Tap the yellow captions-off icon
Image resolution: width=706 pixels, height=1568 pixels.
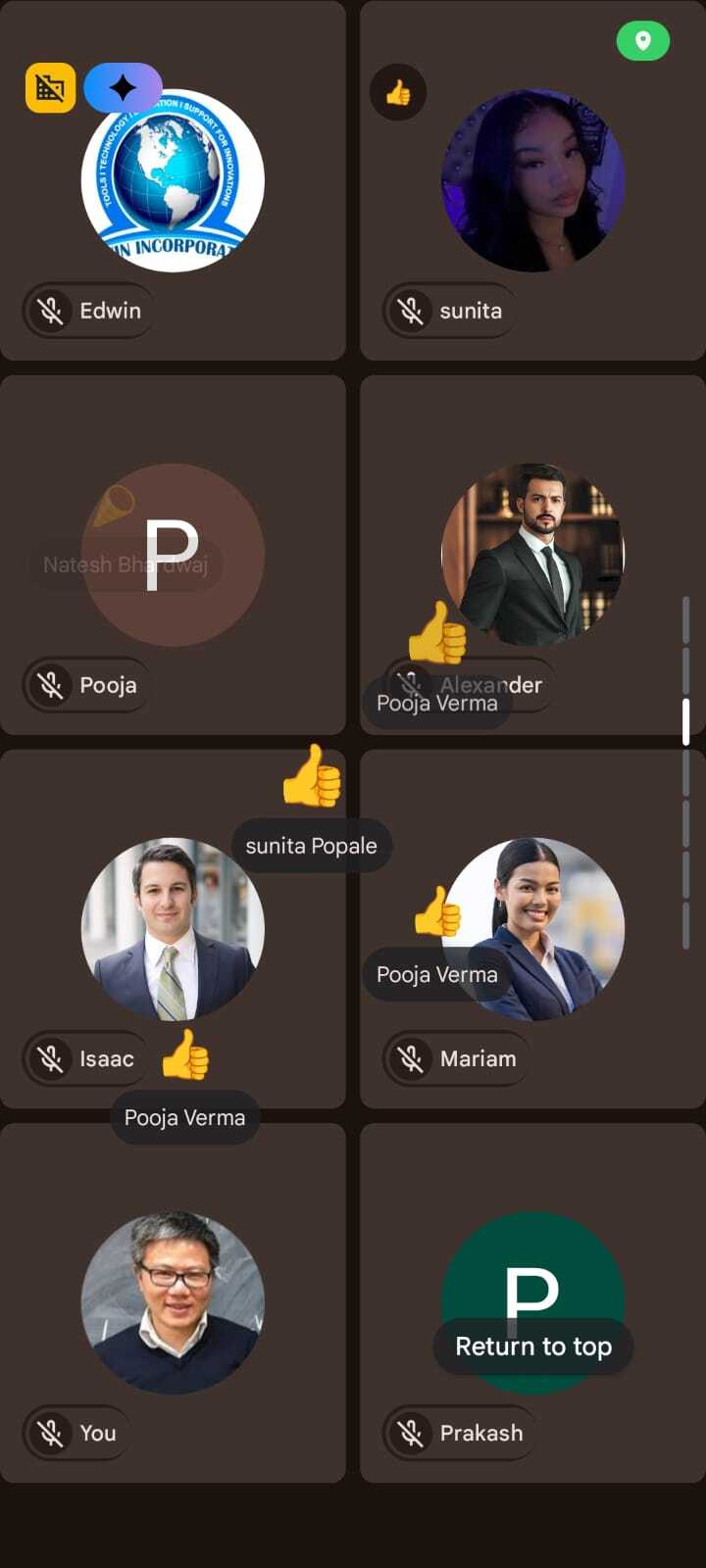pyautogui.click(x=50, y=88)
